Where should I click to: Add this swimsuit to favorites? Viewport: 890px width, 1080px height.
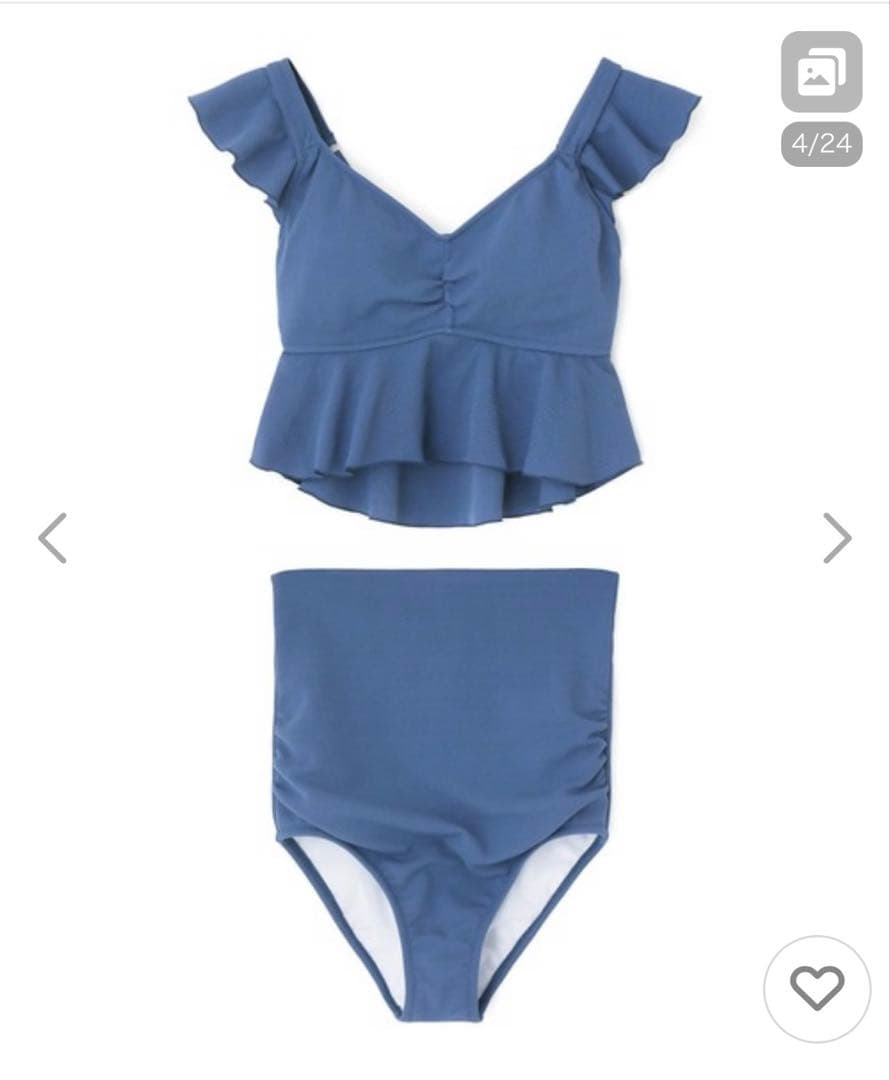pos(817,989)
